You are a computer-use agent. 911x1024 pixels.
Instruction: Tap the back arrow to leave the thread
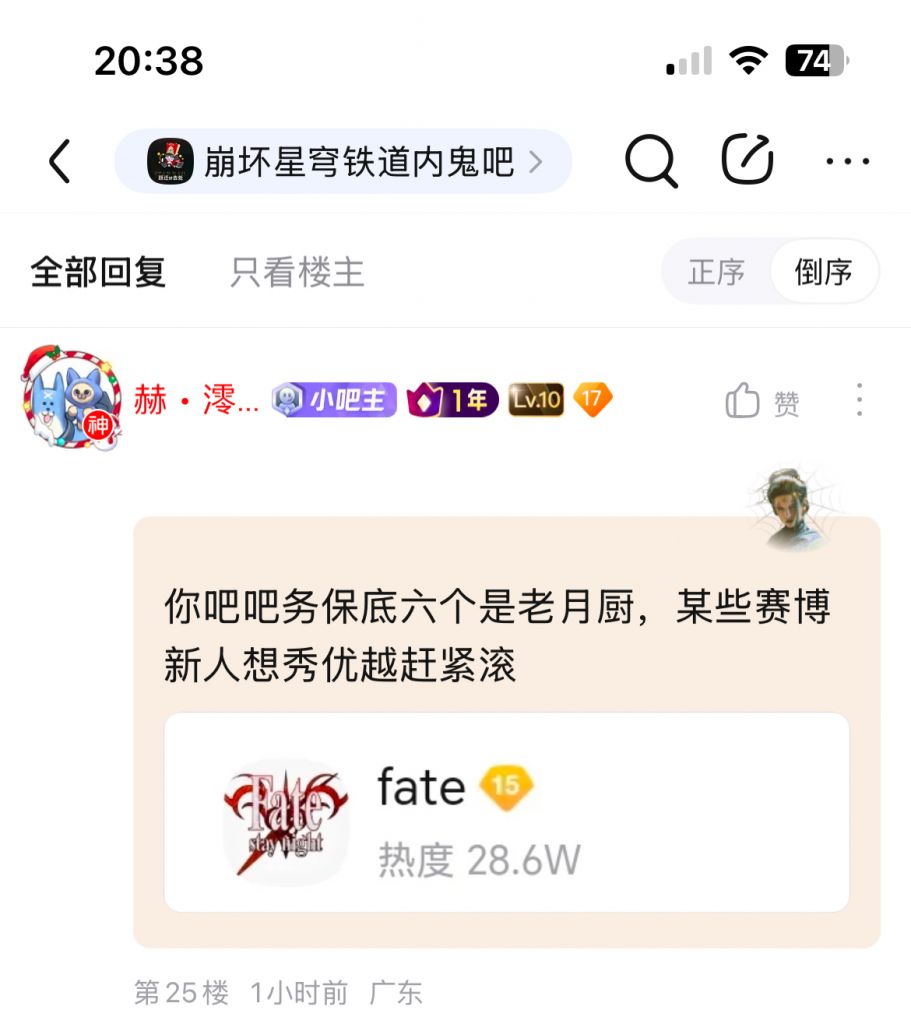click(x=57, y=161)
